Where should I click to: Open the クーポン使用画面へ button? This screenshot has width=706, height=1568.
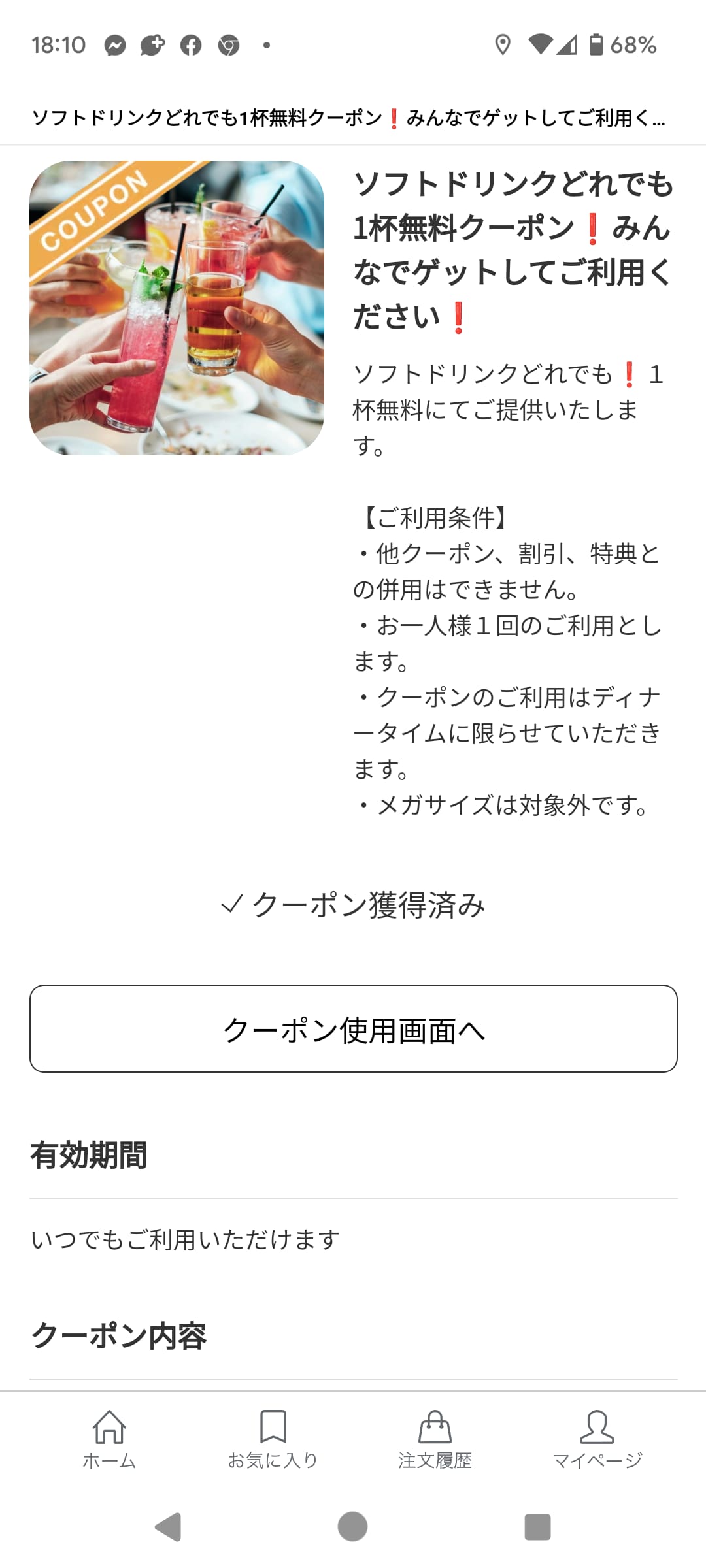point(353,1028)
